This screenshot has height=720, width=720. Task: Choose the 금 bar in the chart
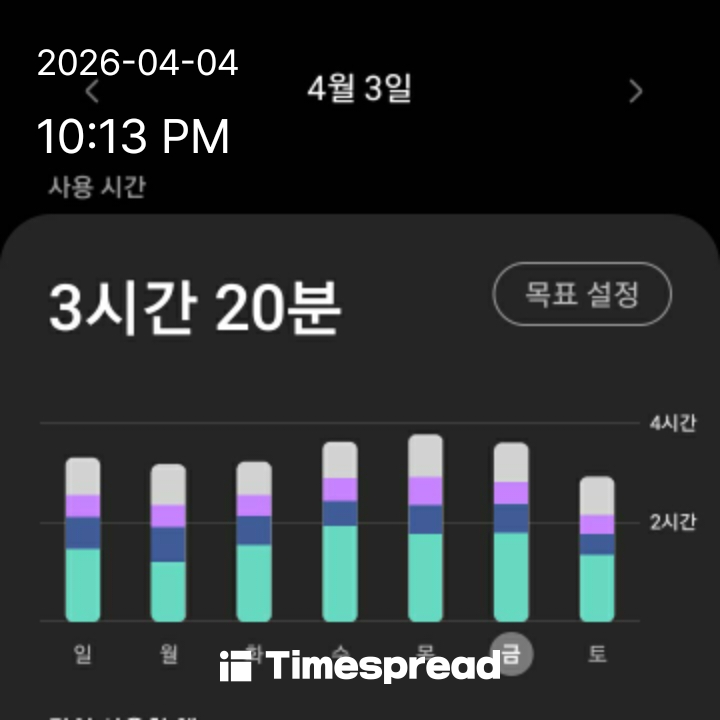pyautogui.click(x=511, y=532)
